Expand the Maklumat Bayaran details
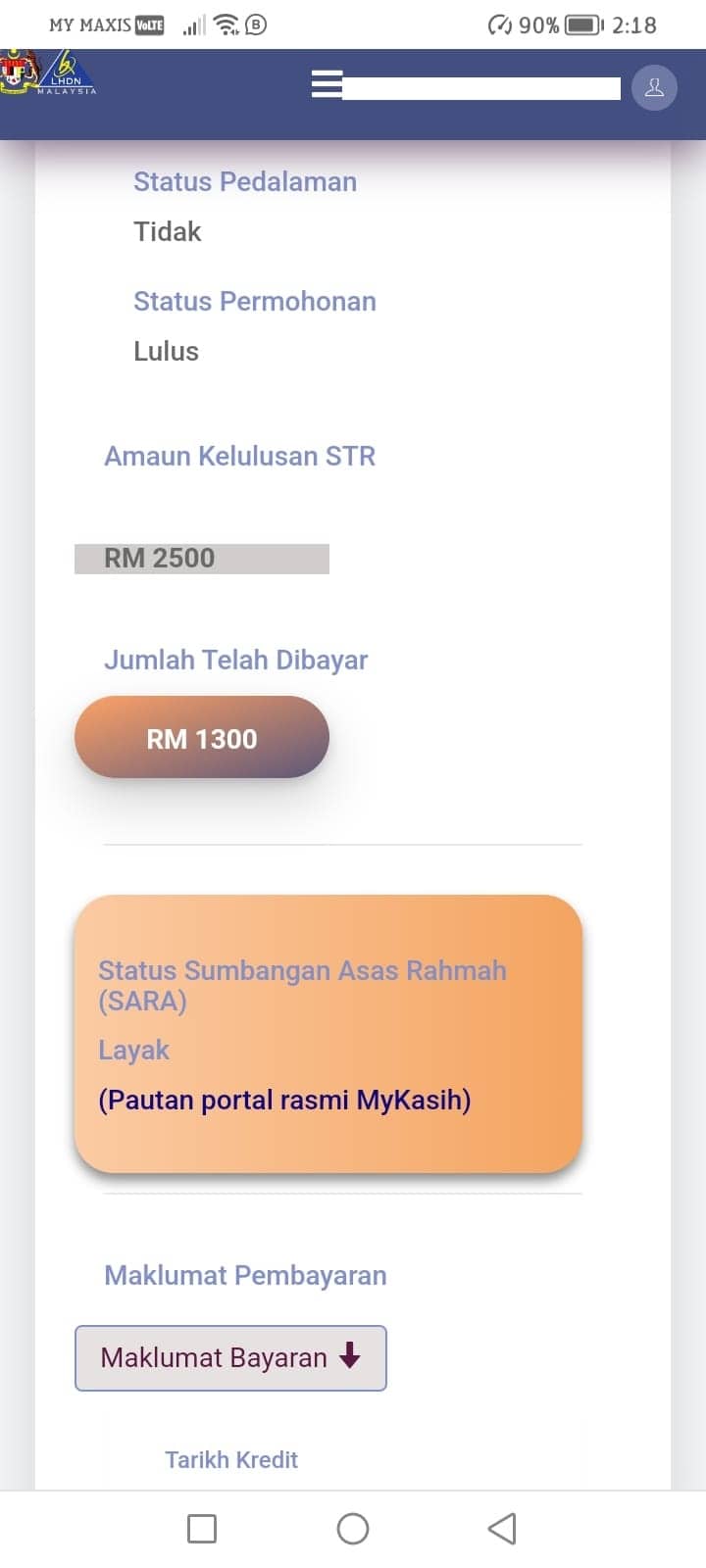Screen dimensions: 706x1568 [230, 1358]
